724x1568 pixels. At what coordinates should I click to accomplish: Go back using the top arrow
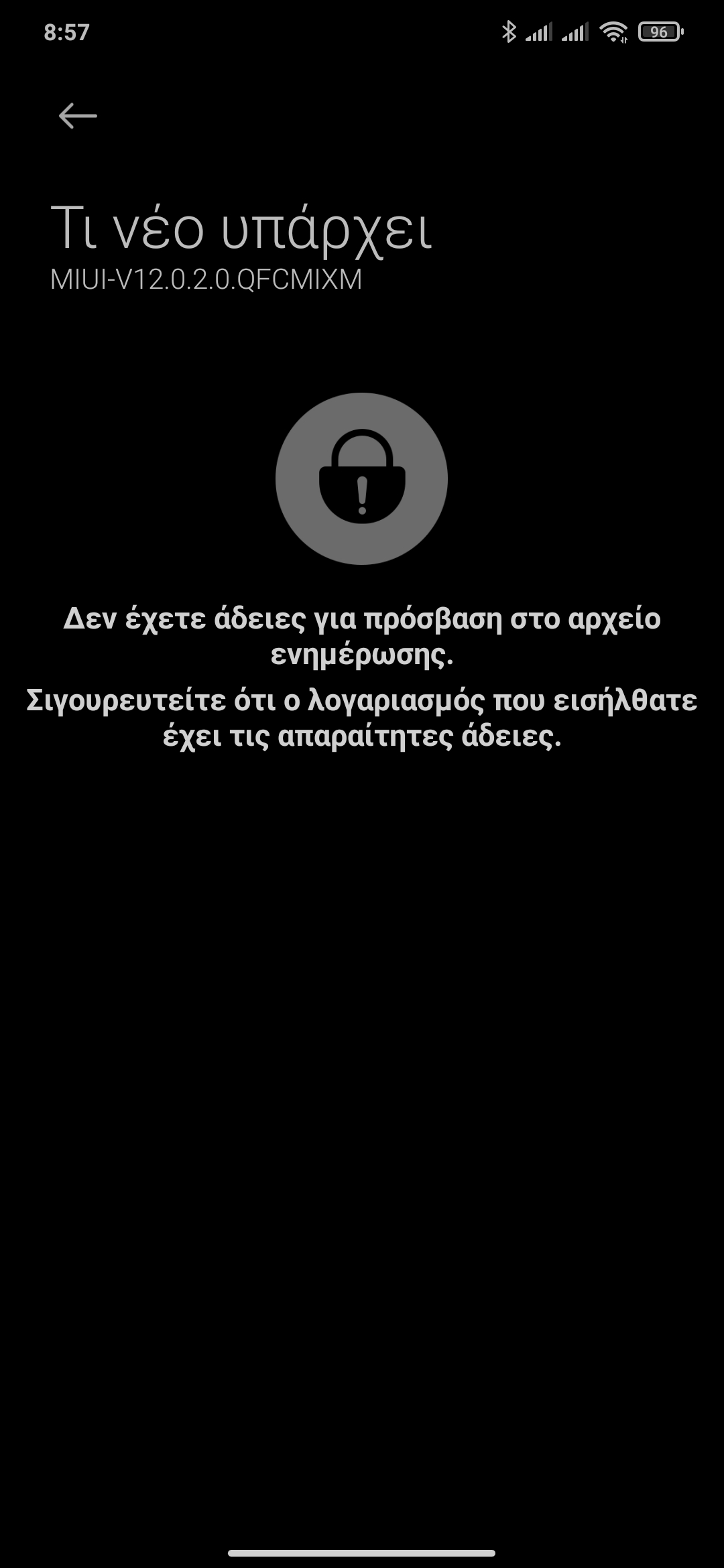tap(78, 116)
